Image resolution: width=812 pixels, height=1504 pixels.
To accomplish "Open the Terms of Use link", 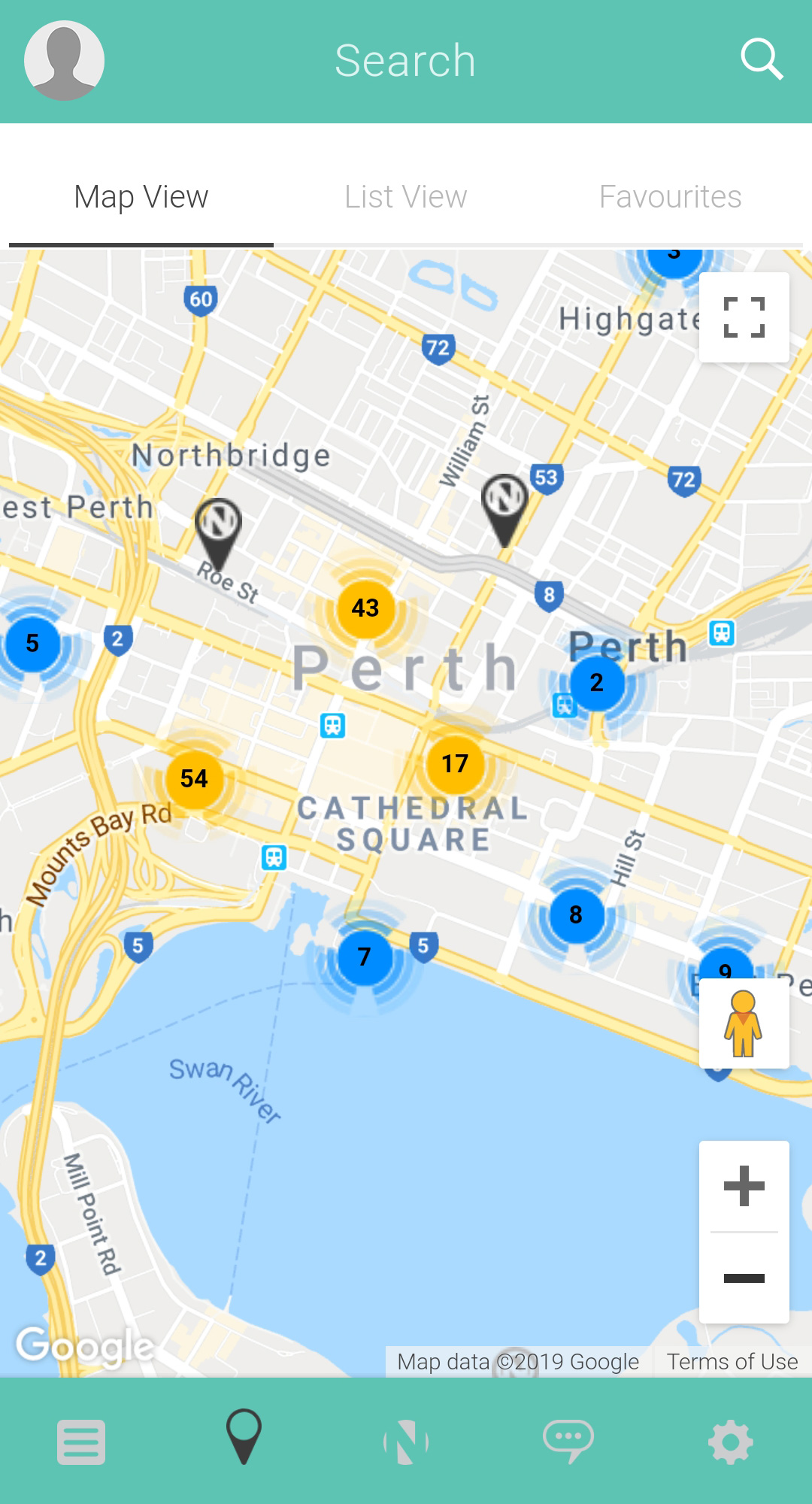I will (732, 1362).
